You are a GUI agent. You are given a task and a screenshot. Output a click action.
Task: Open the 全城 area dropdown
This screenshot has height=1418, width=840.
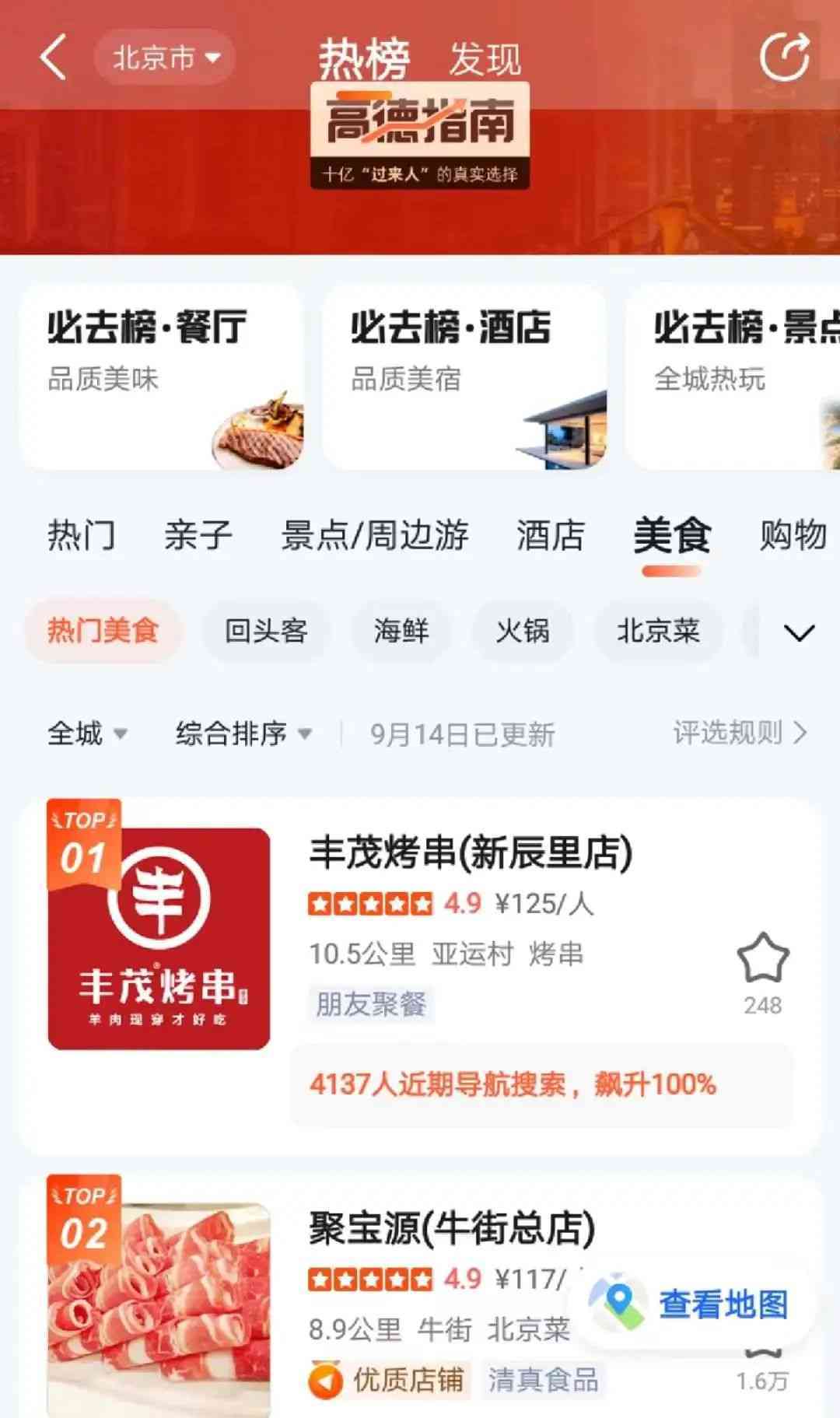click(87, 734)
